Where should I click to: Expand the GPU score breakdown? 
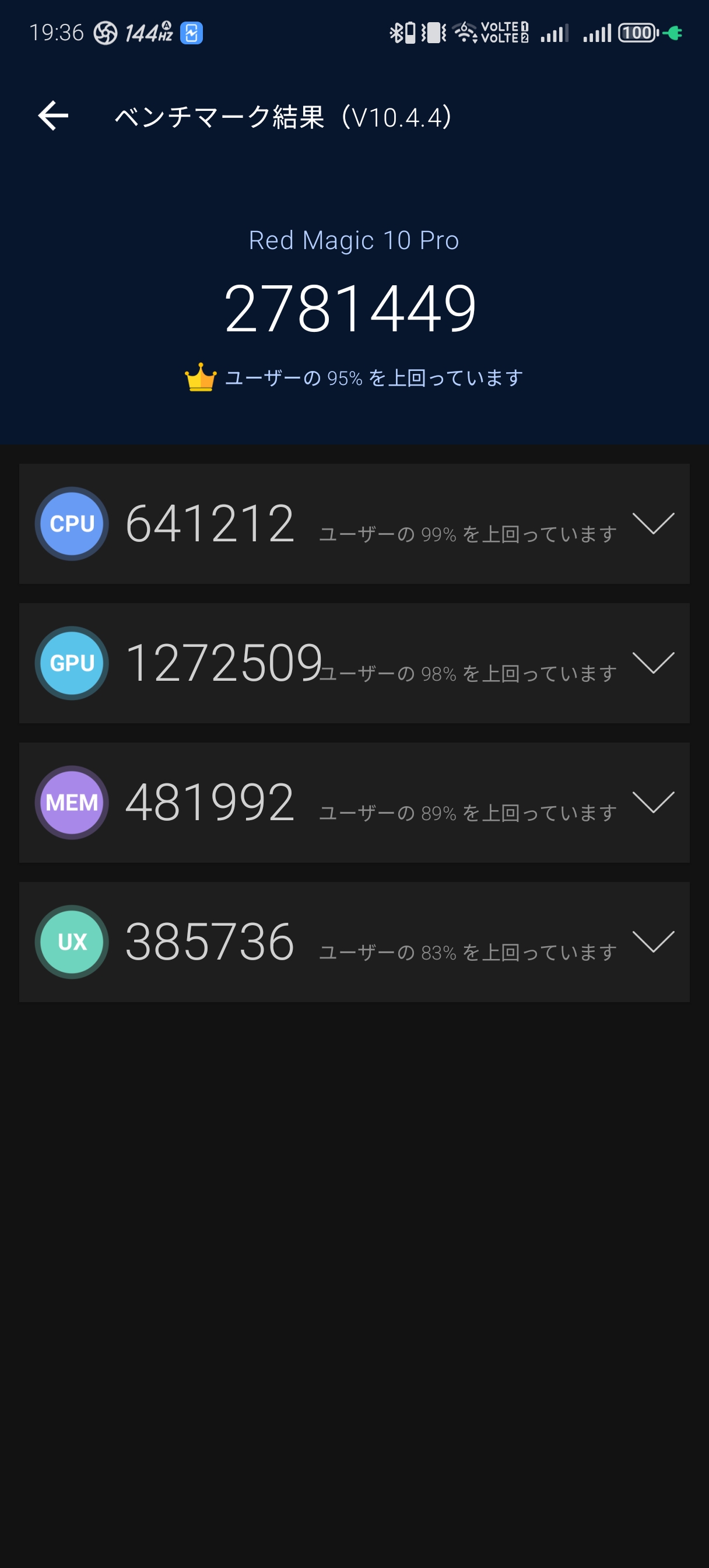pos(653,663)
